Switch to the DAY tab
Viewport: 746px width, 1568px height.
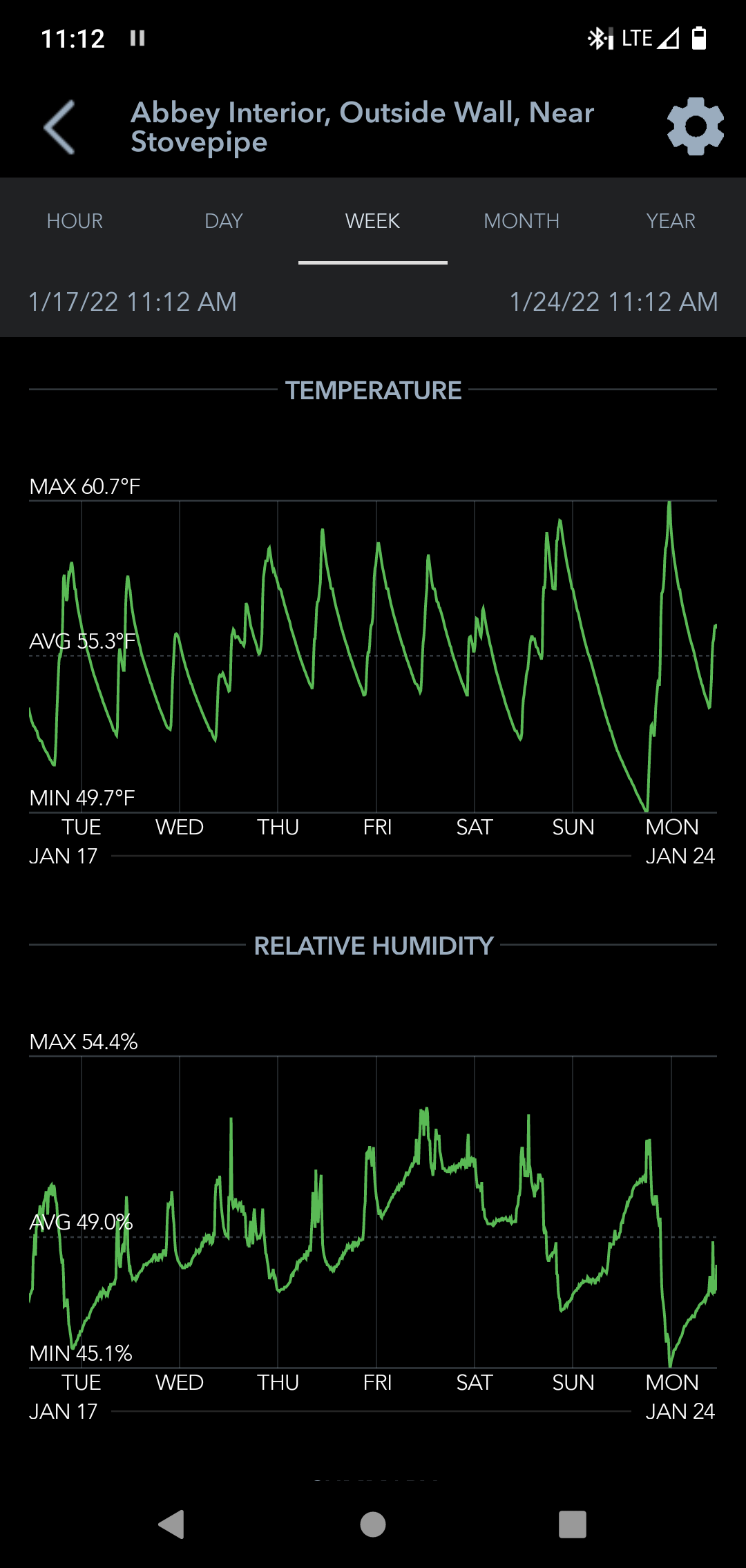click(224, 221)
